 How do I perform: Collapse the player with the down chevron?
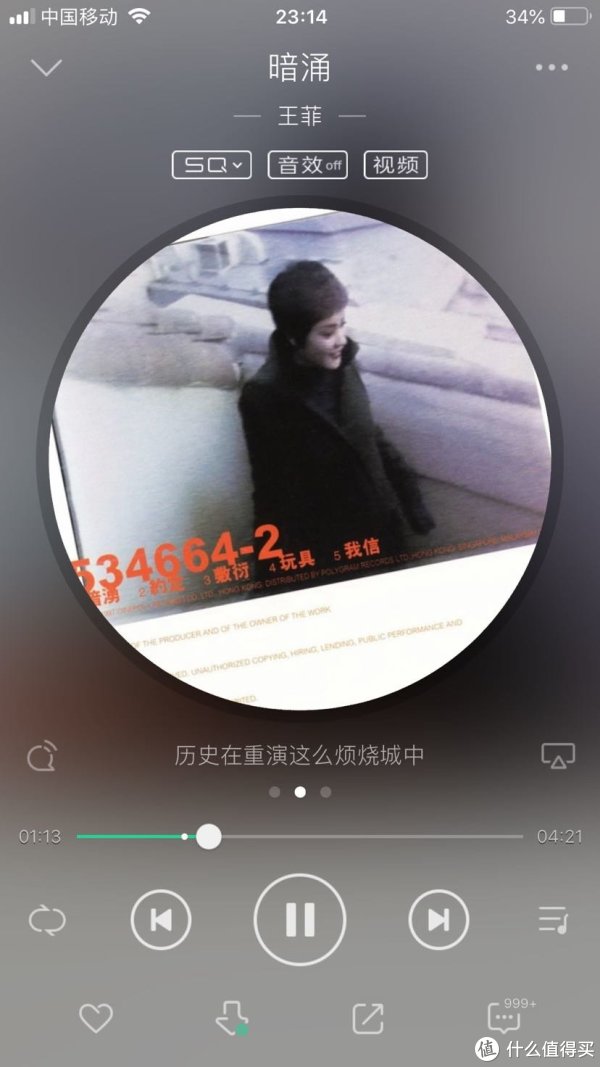click(x=46, y=67)
